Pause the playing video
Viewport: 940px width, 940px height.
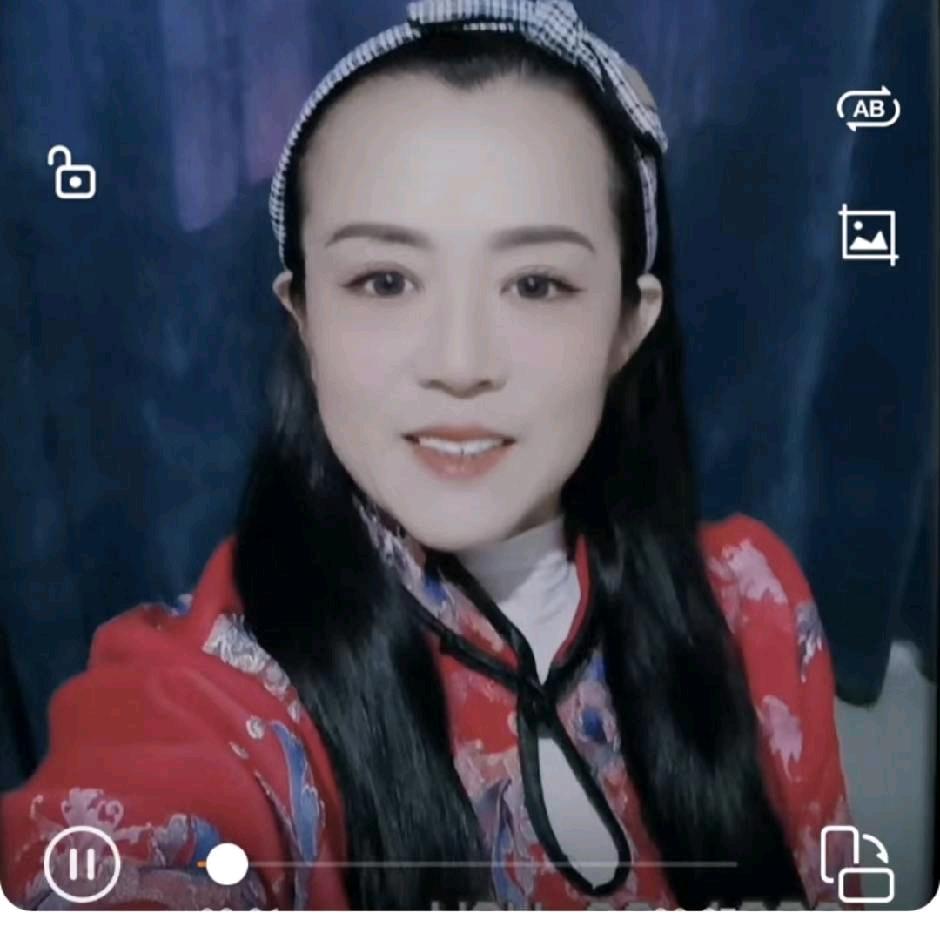coord(81,863)
